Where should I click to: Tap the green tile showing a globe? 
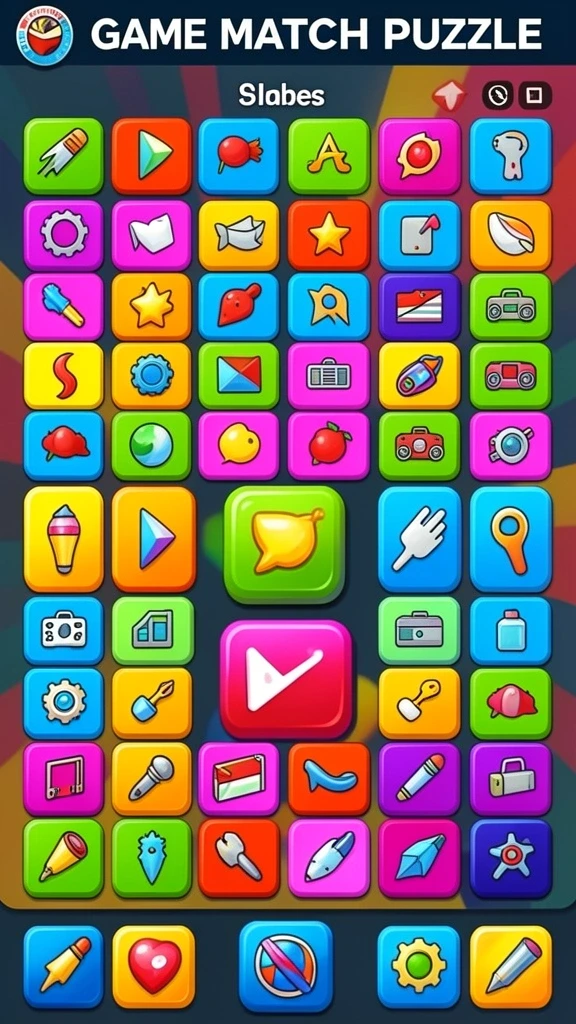[152, 445]
